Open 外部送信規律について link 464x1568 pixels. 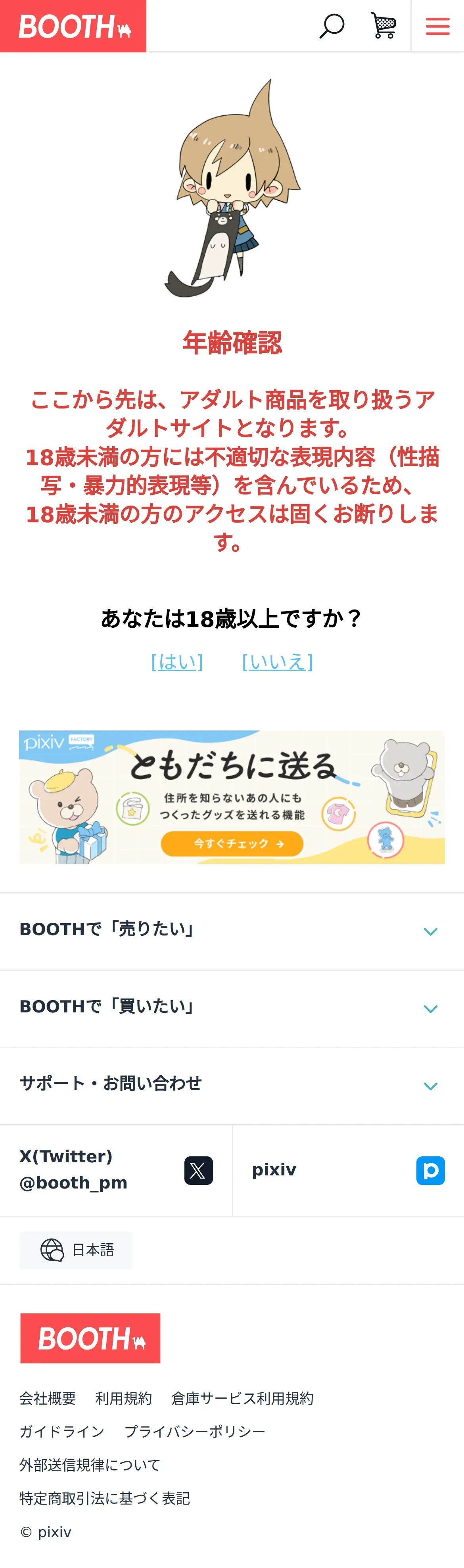(x=90, y=1464)
